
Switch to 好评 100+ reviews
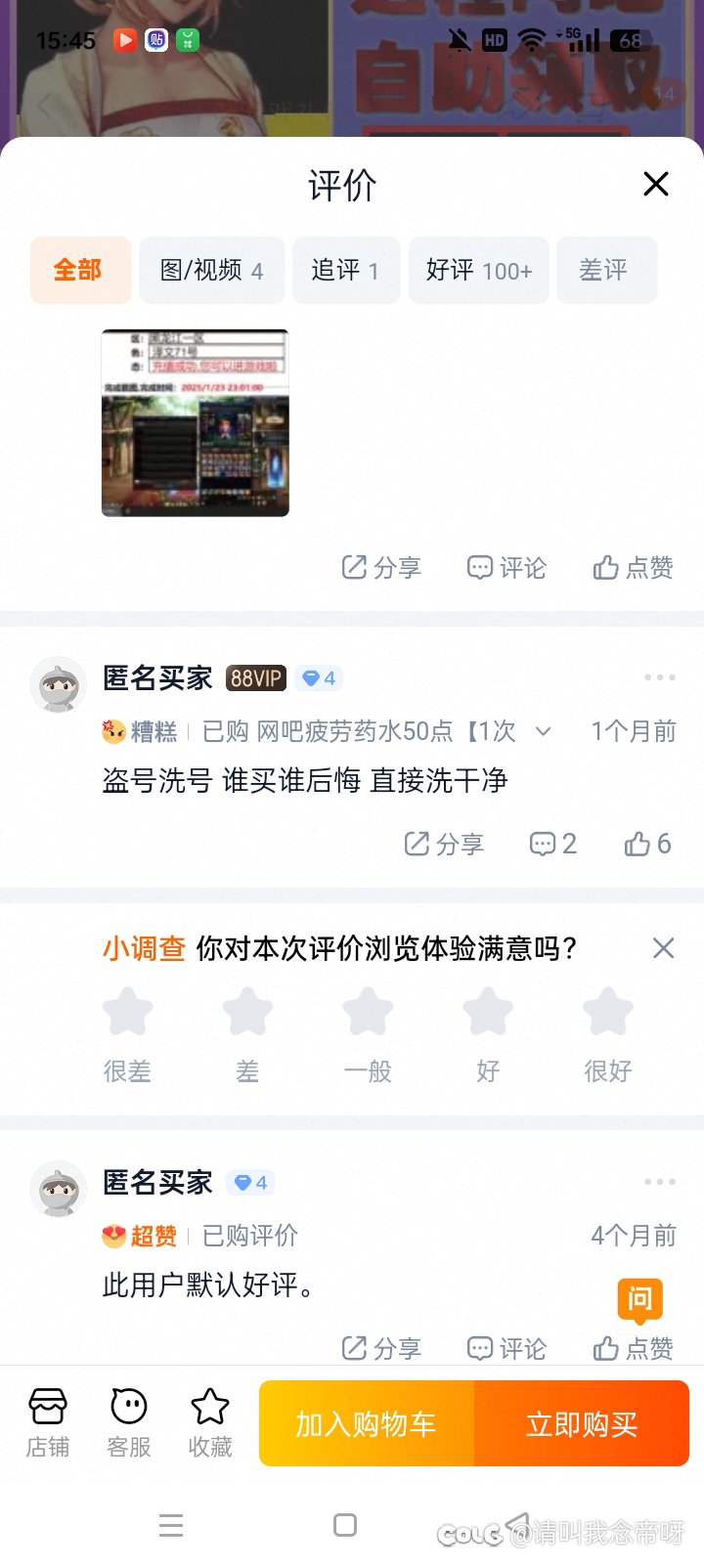pos(479,270)
